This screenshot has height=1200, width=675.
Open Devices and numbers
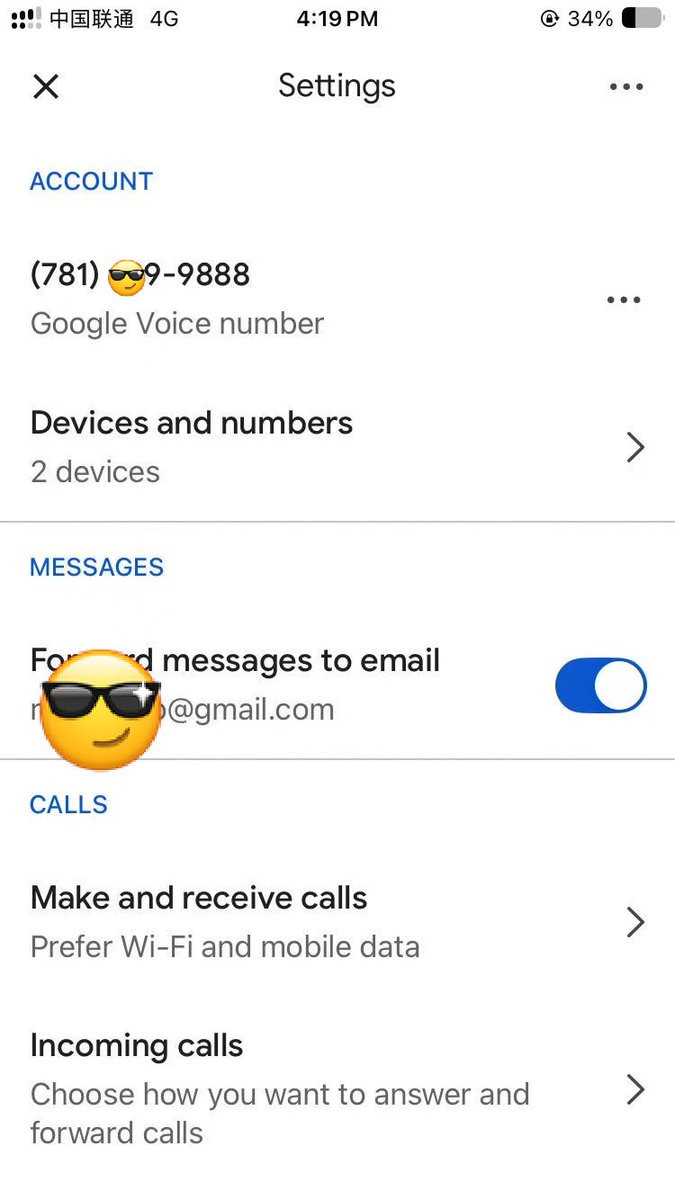pyautogui.click(x=337, y=447)
